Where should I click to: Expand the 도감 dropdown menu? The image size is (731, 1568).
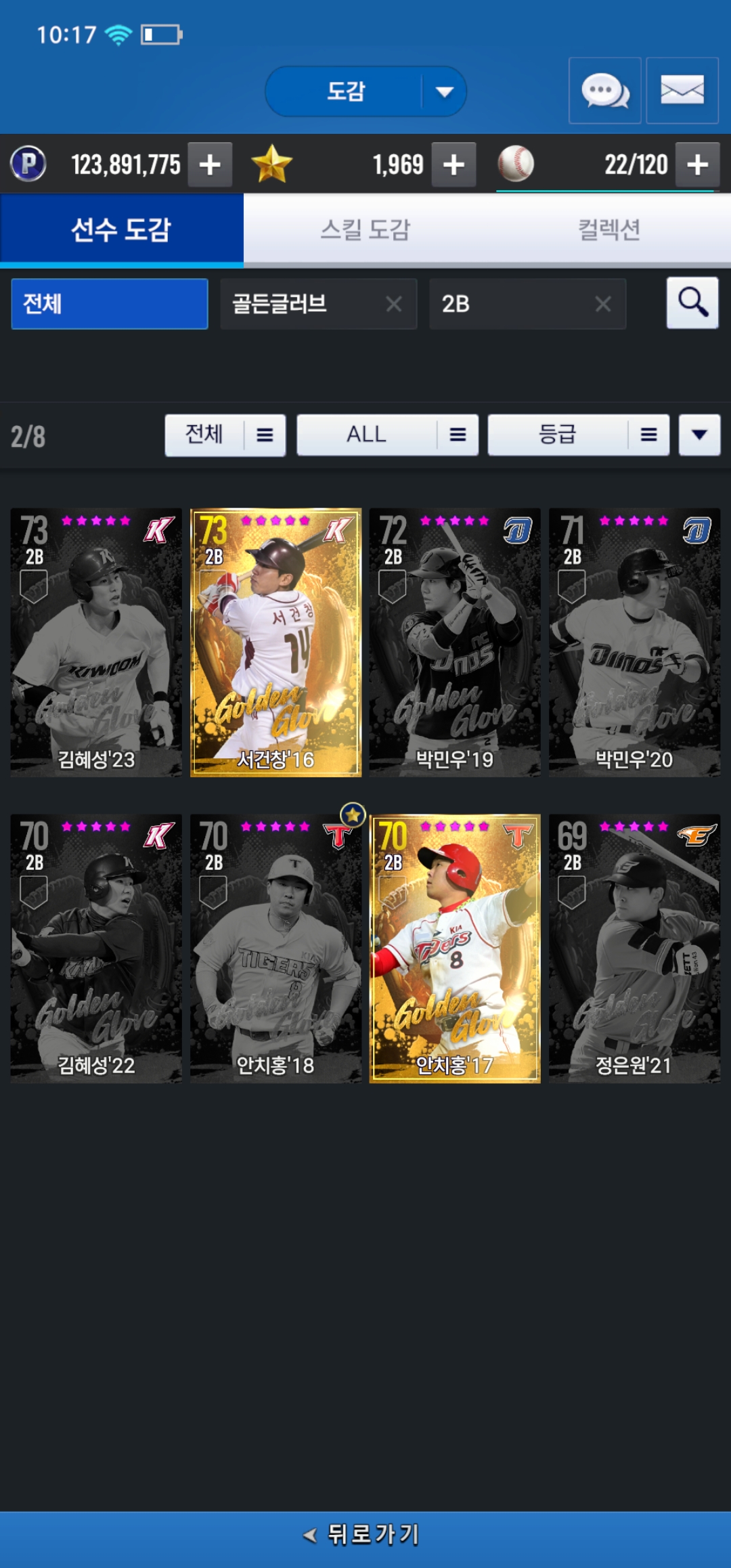(443, 91)
